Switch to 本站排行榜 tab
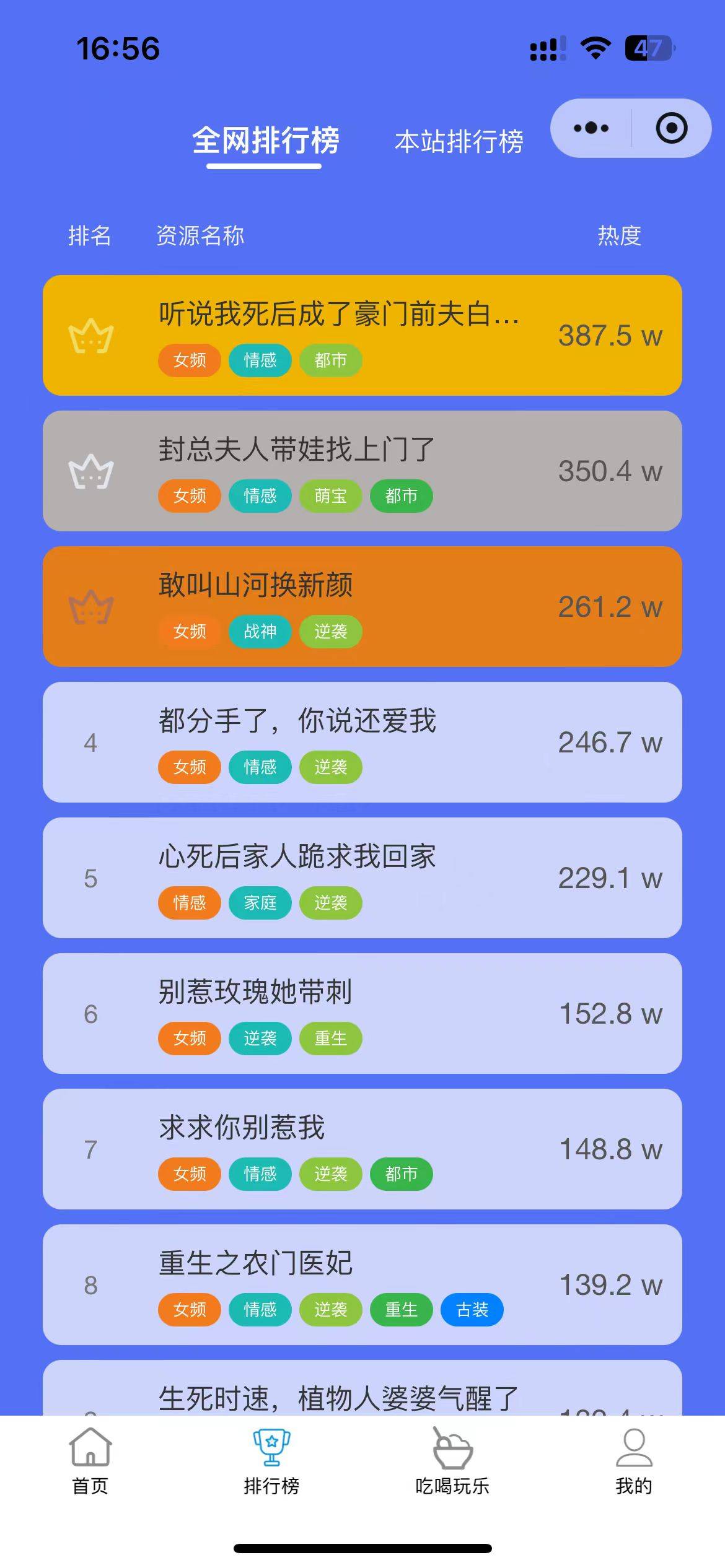This screenshot has height=1568, width=725. point(459,142)
